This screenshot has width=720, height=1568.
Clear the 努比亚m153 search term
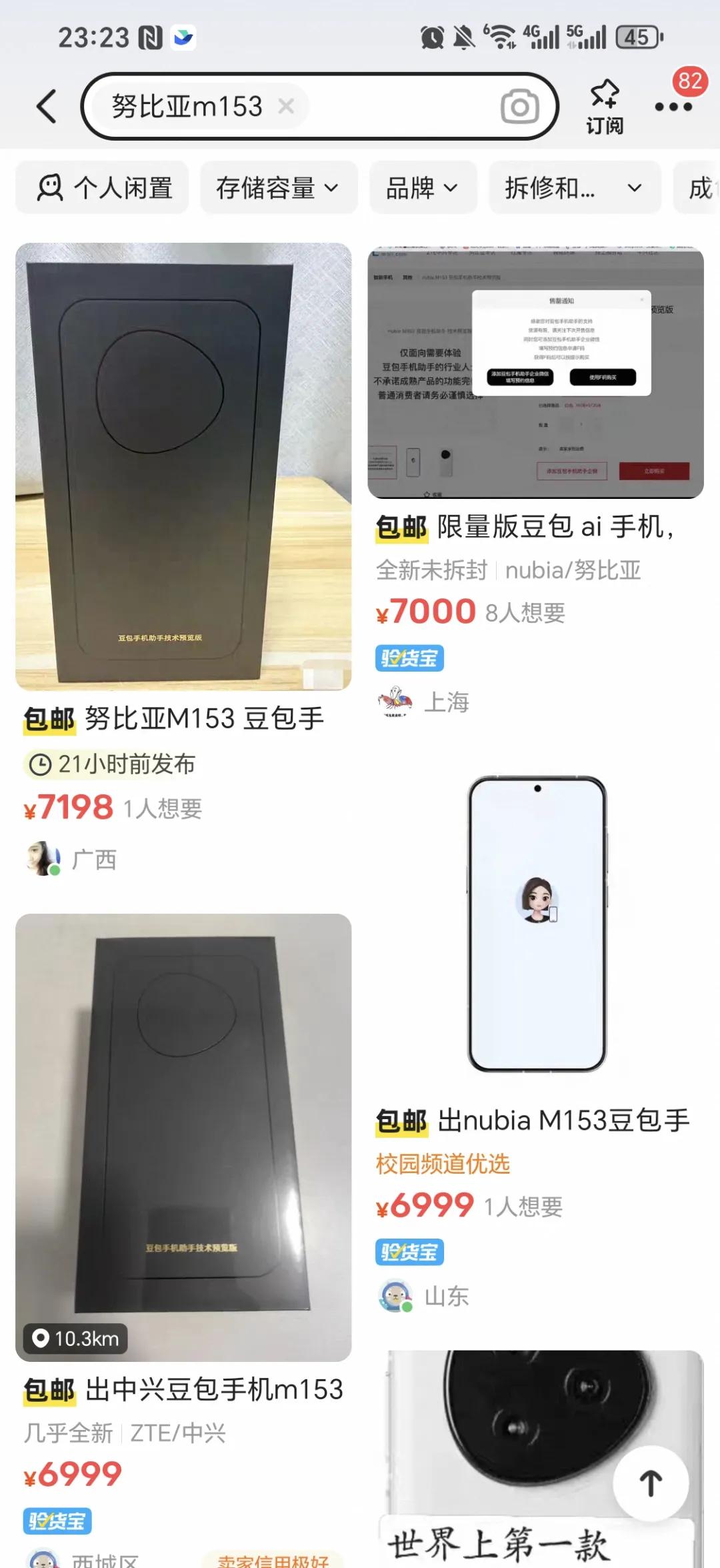click(286, 106)
